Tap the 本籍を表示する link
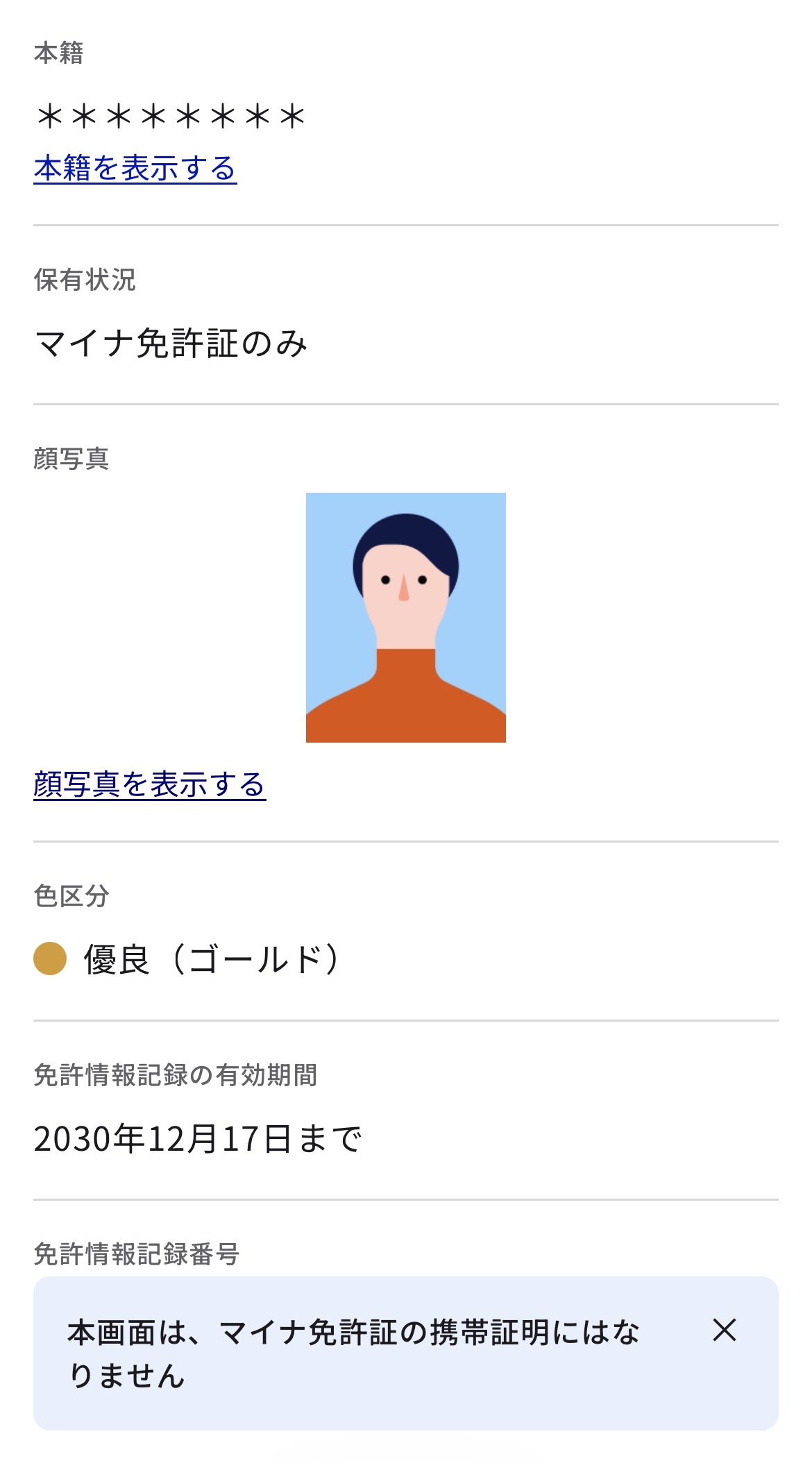 135,169
